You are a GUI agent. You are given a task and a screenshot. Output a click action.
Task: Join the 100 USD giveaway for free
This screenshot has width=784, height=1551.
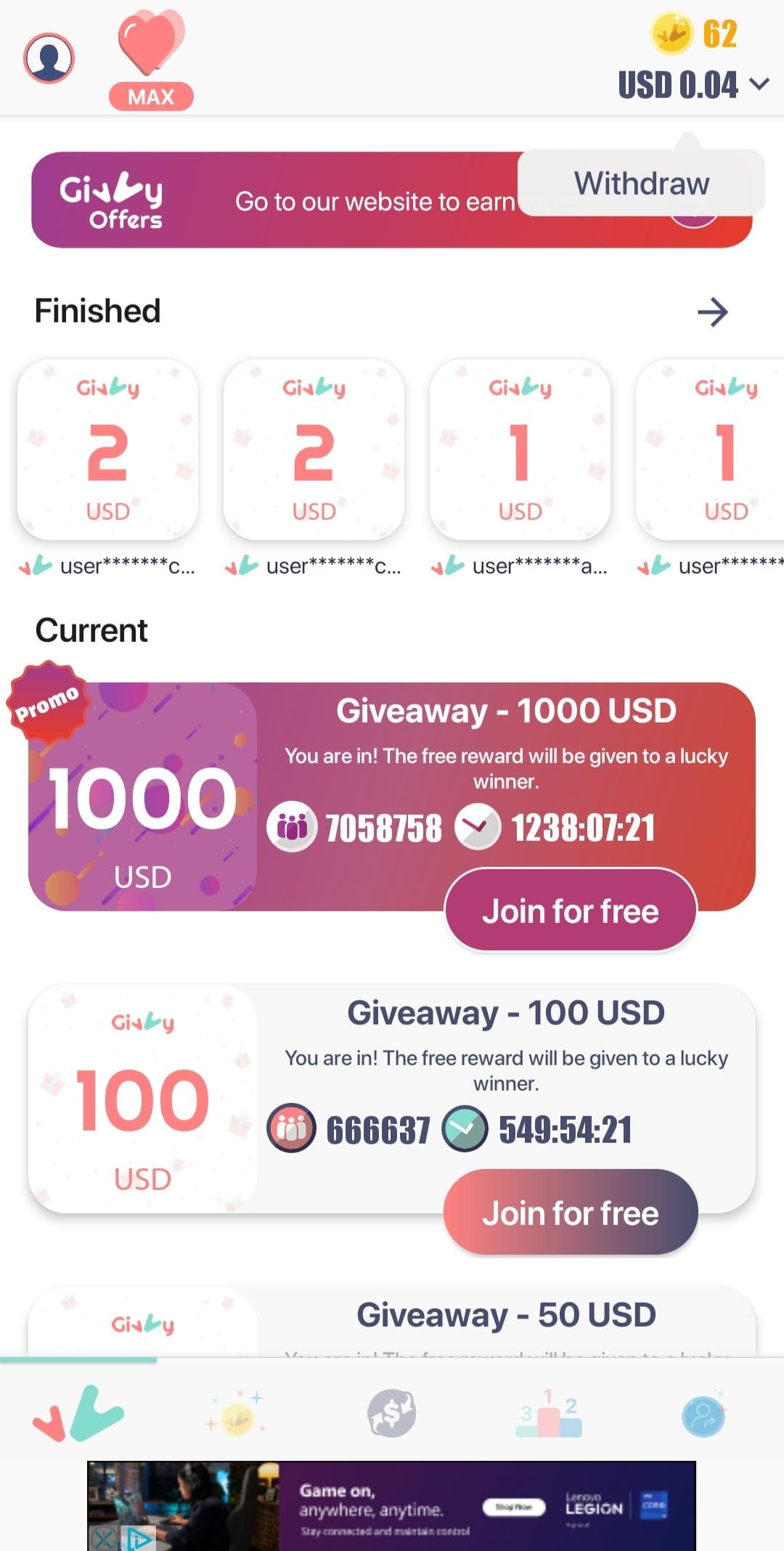click(x=571, y=1213)
